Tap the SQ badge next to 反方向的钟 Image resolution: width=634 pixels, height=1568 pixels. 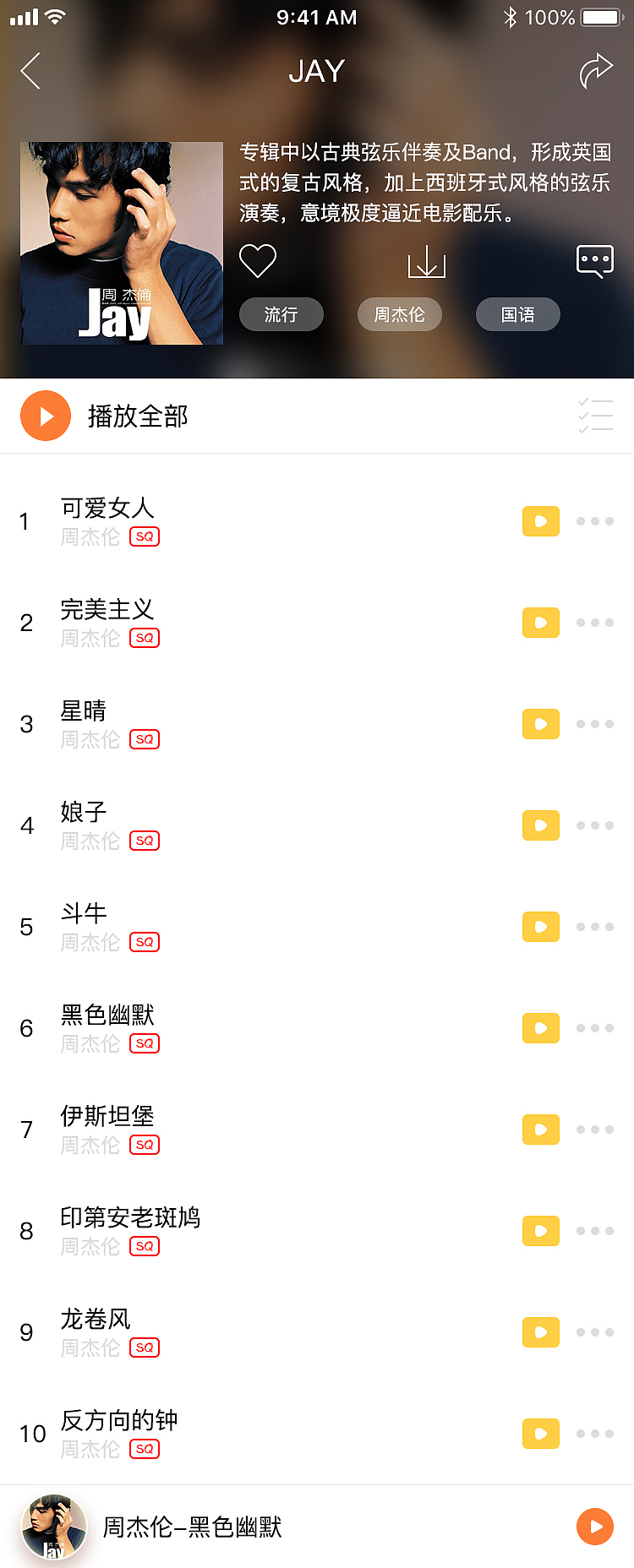(x=144, y=1449)
